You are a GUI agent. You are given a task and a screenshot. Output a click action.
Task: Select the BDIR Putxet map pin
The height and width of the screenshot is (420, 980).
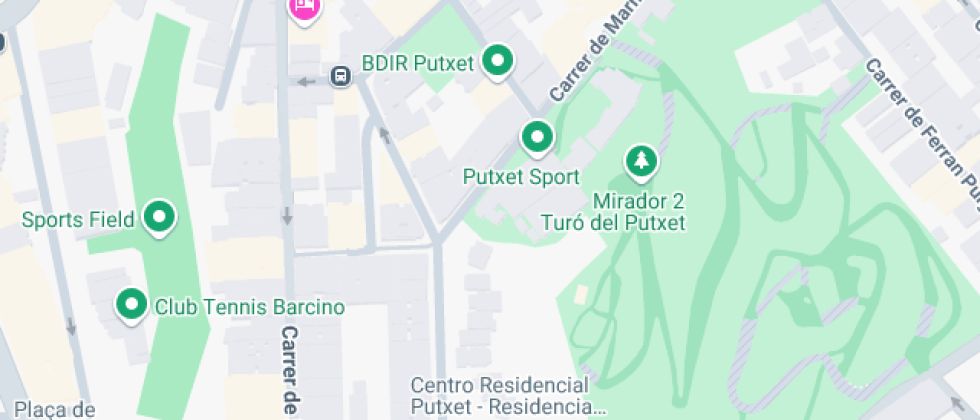[498, 62]
